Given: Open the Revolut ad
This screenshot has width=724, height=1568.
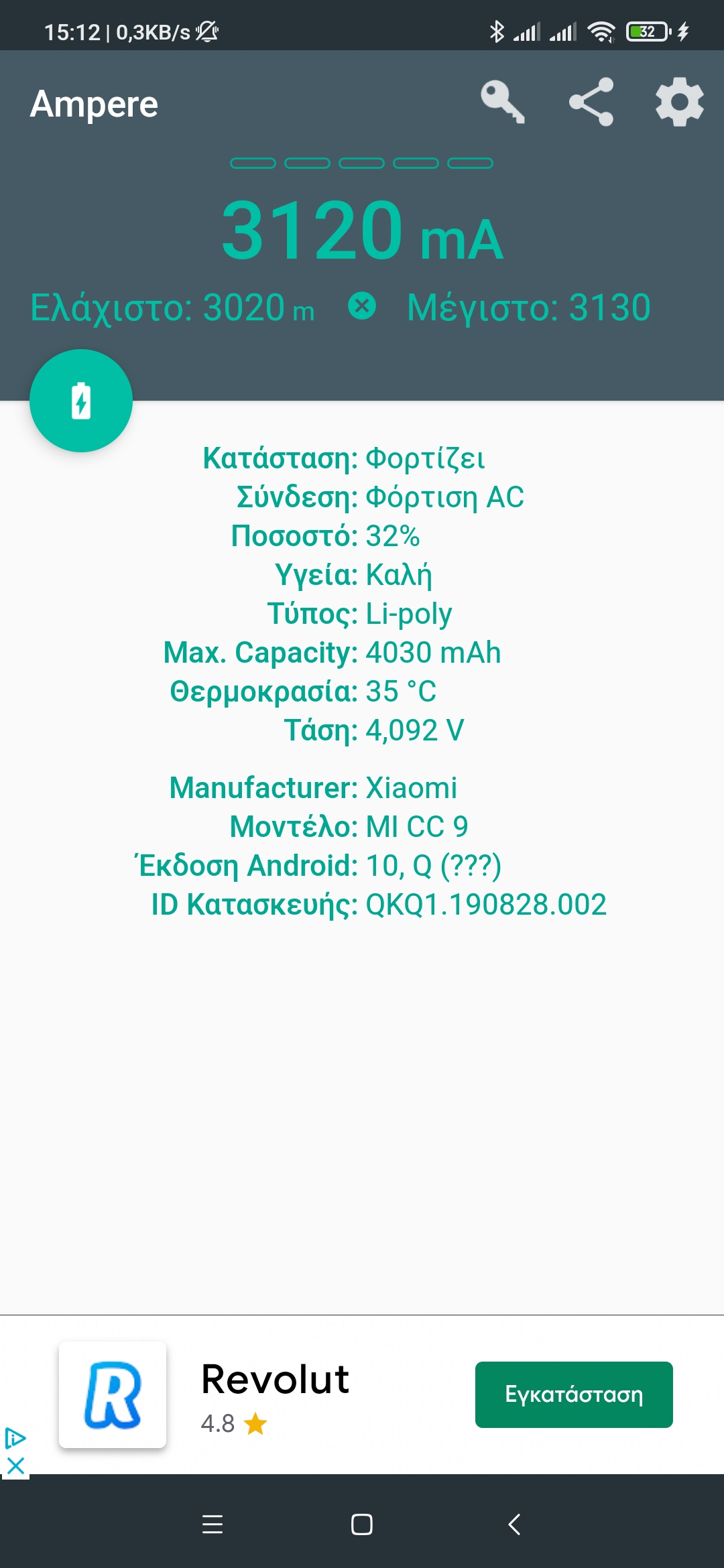Looking at the screenshot, I should [x=275, y=1380].
